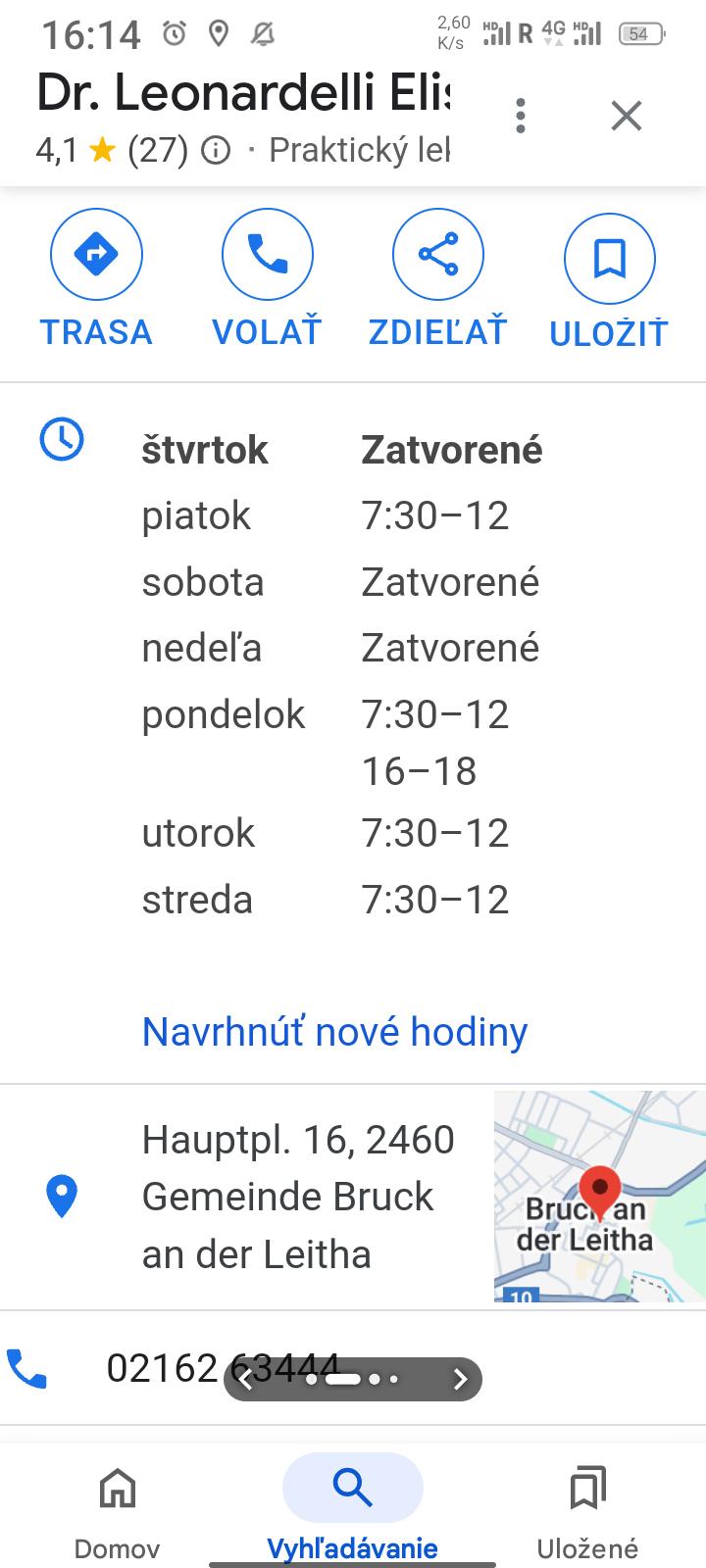Tap the rating info icon
This screenshot has width=706, height=1568.
pos(215,150)
